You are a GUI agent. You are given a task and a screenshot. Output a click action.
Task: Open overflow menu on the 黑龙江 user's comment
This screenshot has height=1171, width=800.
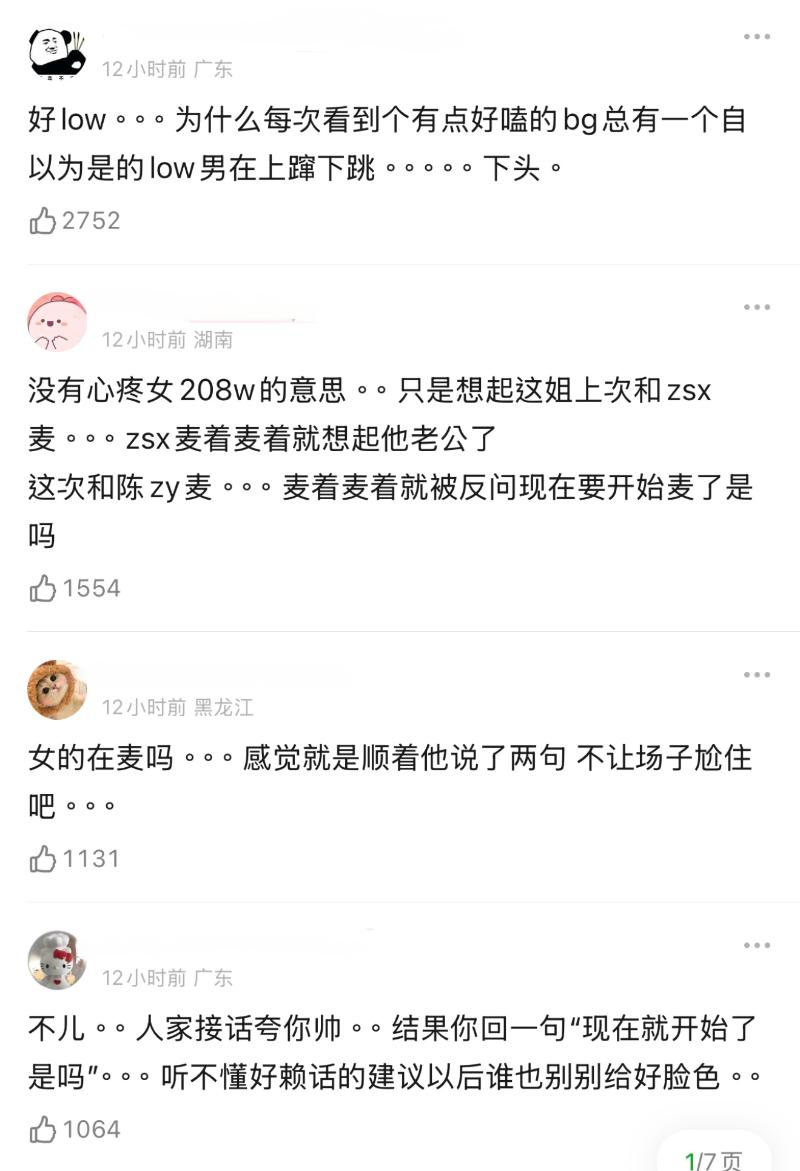pyautogui.click(x=757, y=675)
